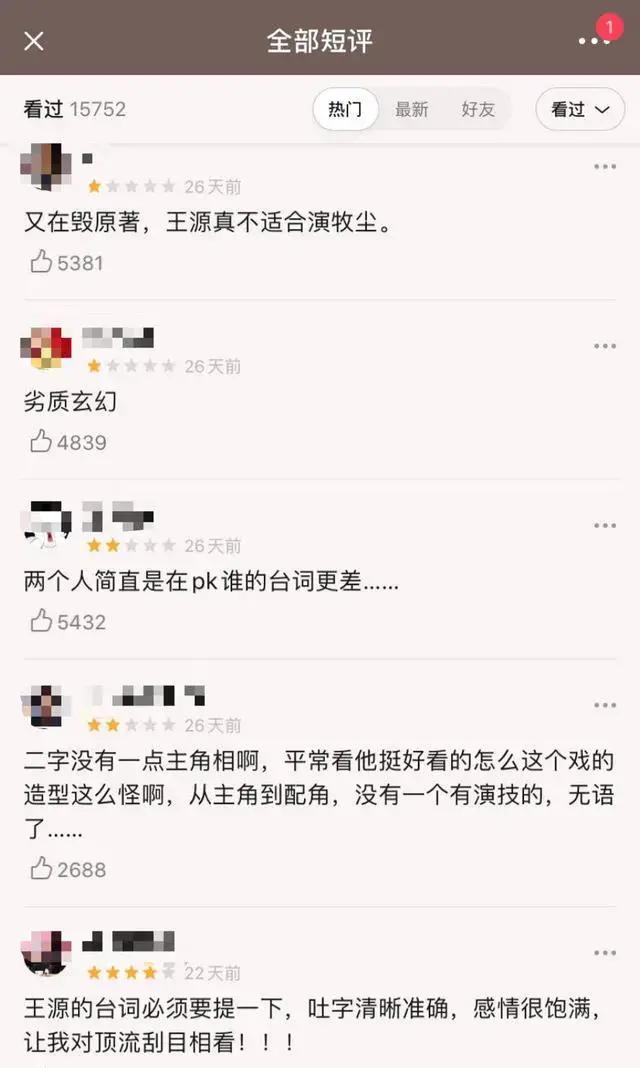Open options for the 吐字清晰准确 review

(605, 952)
